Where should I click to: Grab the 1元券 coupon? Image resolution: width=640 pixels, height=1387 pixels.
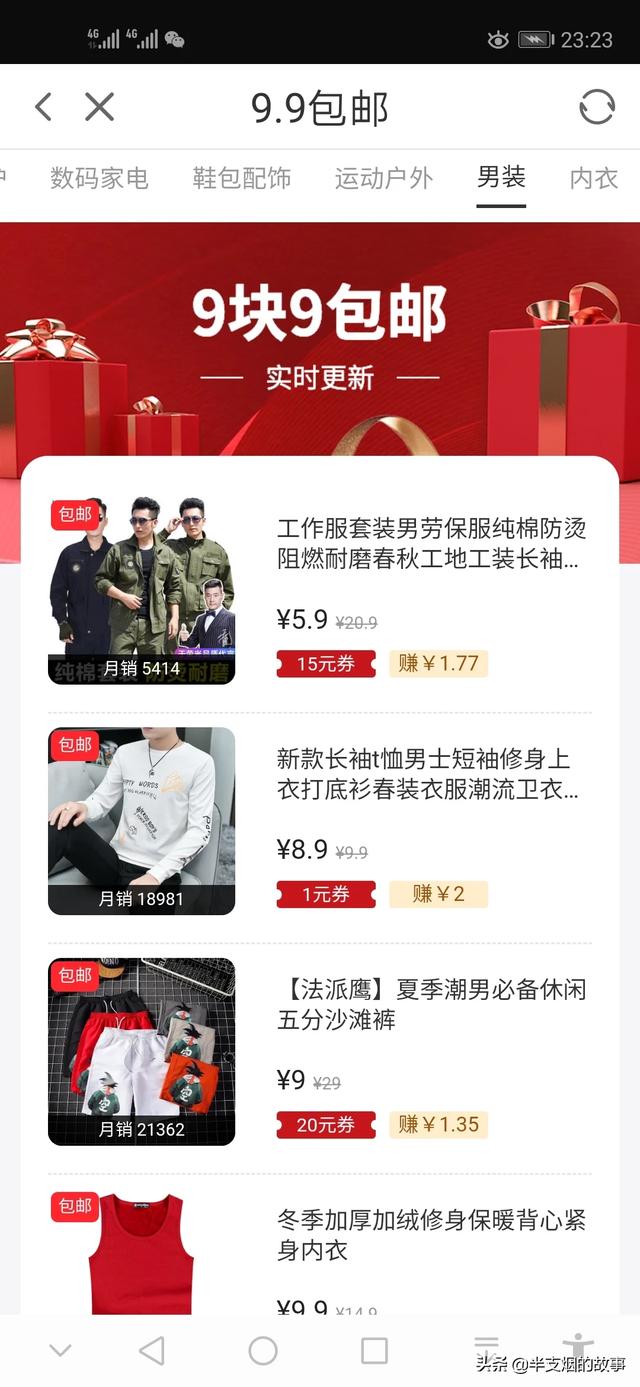pyautogui.click(x=326, y=894)
